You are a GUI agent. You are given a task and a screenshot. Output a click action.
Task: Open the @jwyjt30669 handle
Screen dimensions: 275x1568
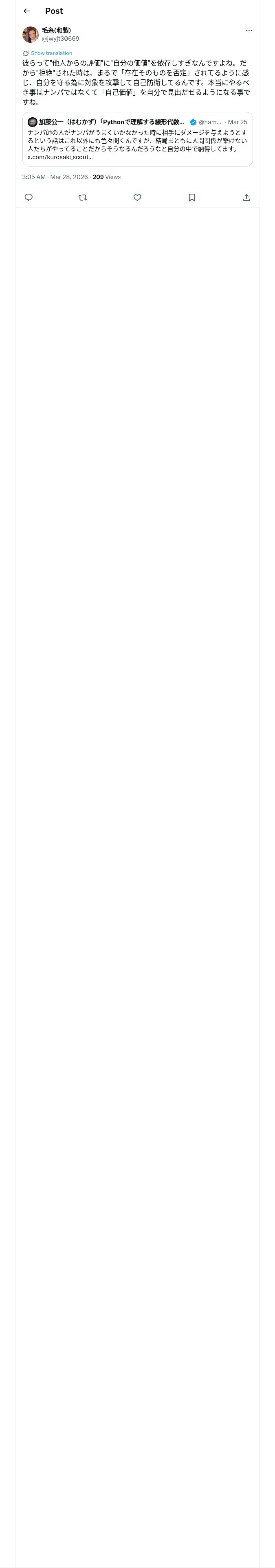(x=60, y=38)
